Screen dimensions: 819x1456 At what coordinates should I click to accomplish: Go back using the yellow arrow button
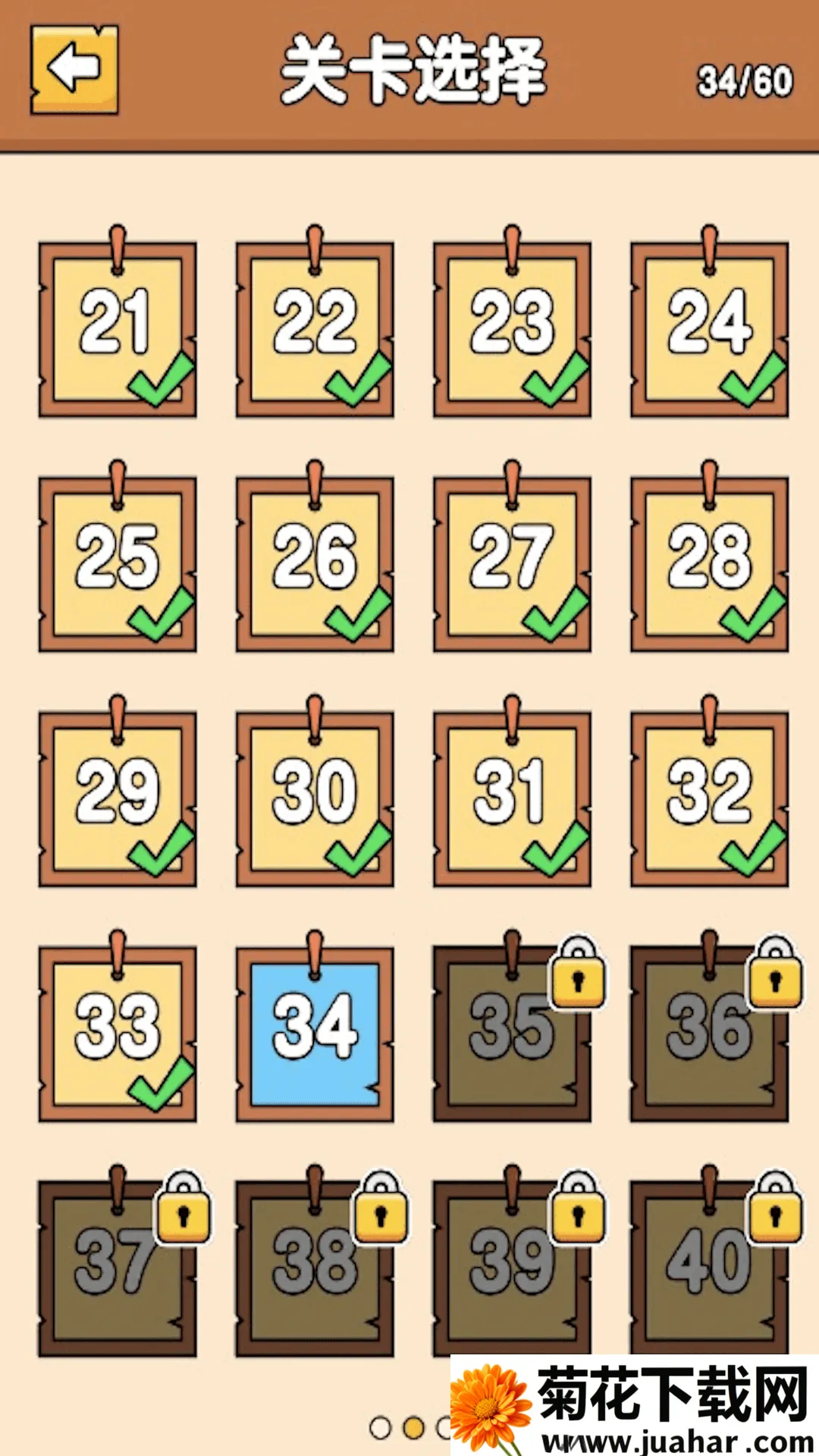(74, 70)
